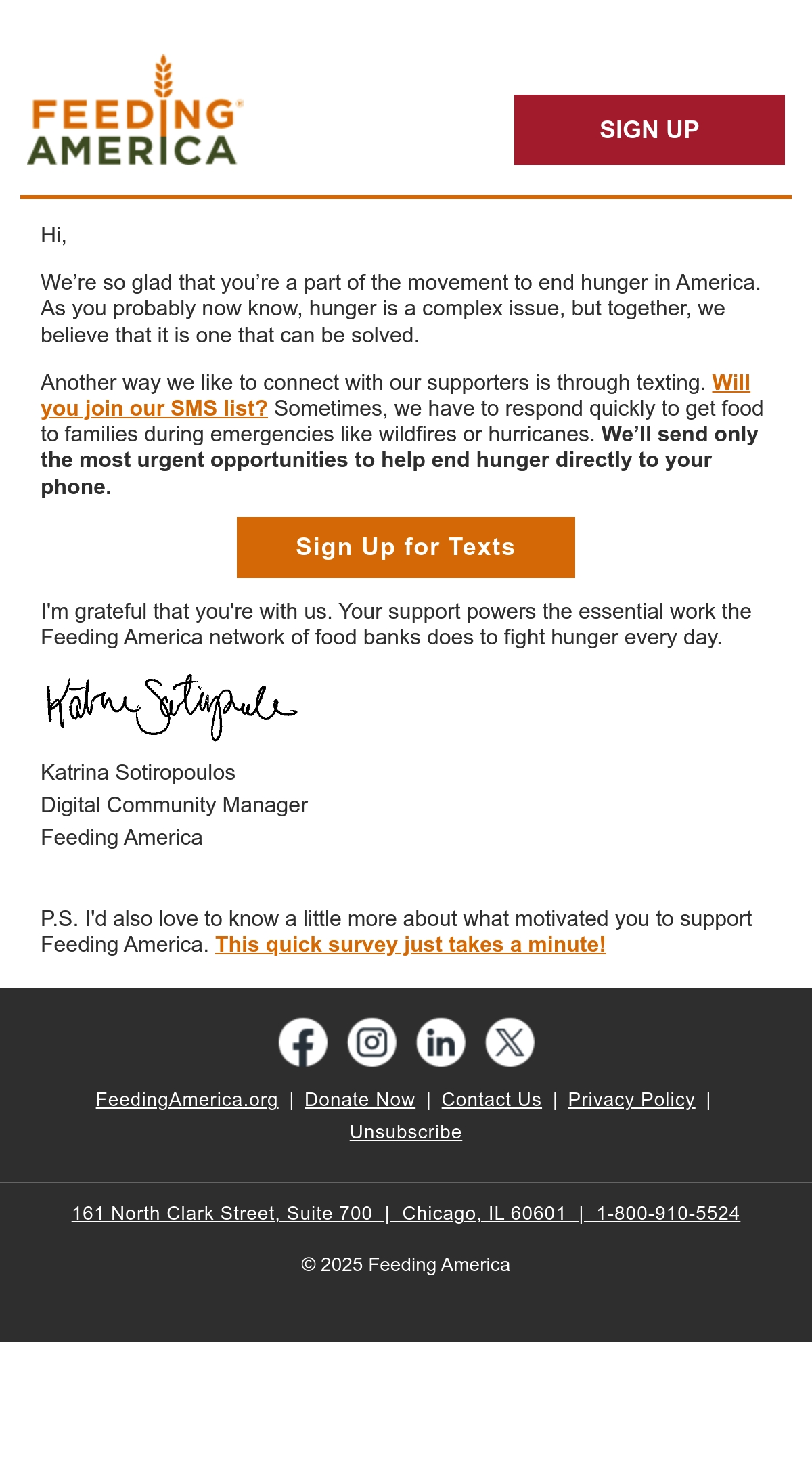The width and height of the screenshot is (812, 1462).
Task: View the Privacy Policy
Action: click(631, 1100)
